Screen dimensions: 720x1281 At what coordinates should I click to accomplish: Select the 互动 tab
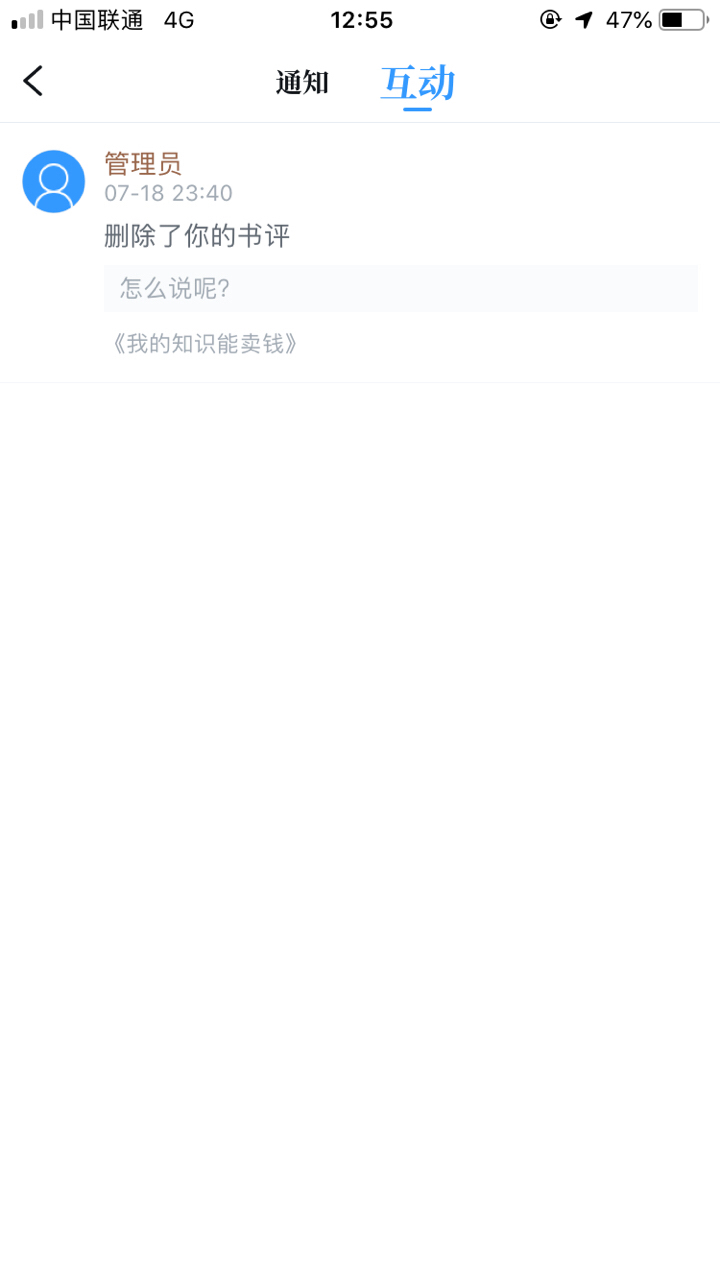[418, 84]
